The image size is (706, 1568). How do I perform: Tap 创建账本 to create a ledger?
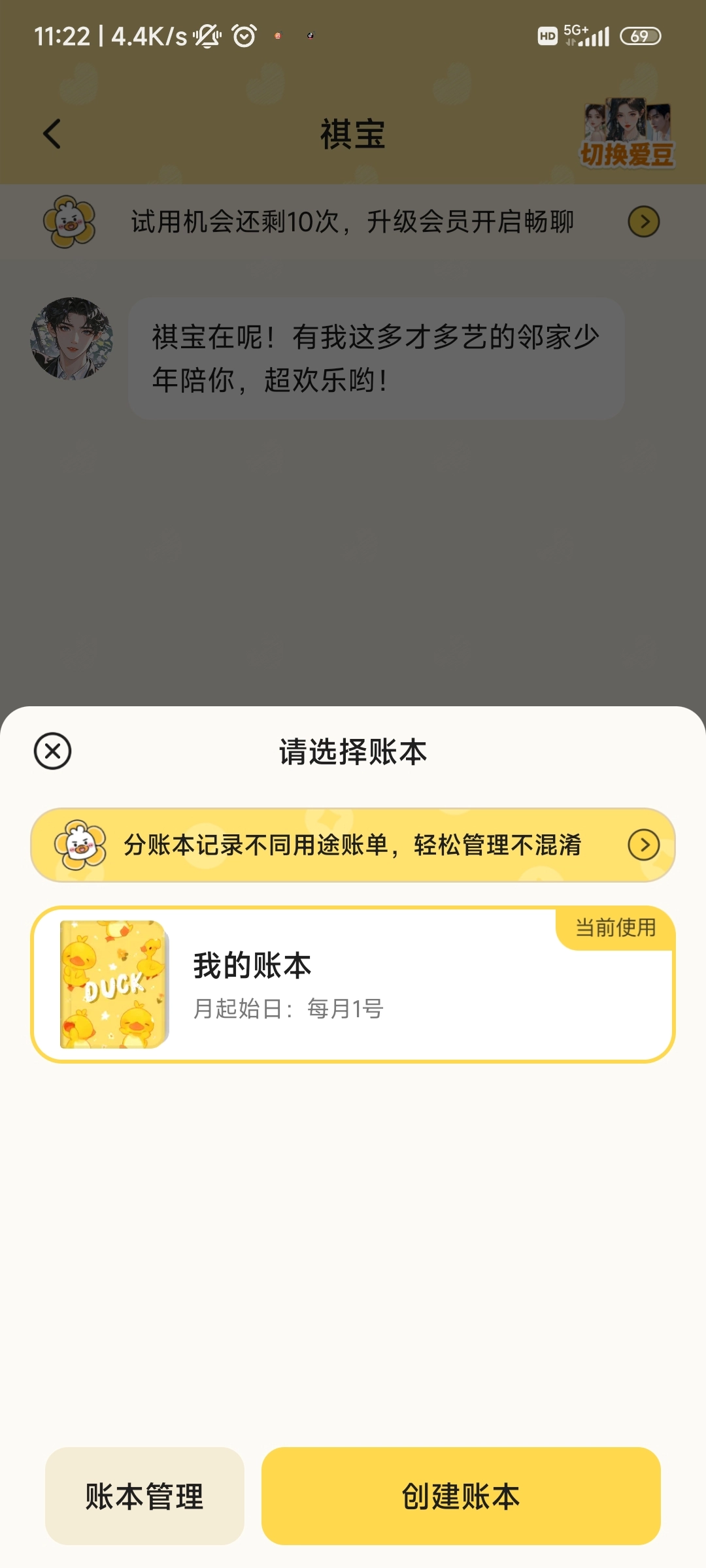[461, 1495]
